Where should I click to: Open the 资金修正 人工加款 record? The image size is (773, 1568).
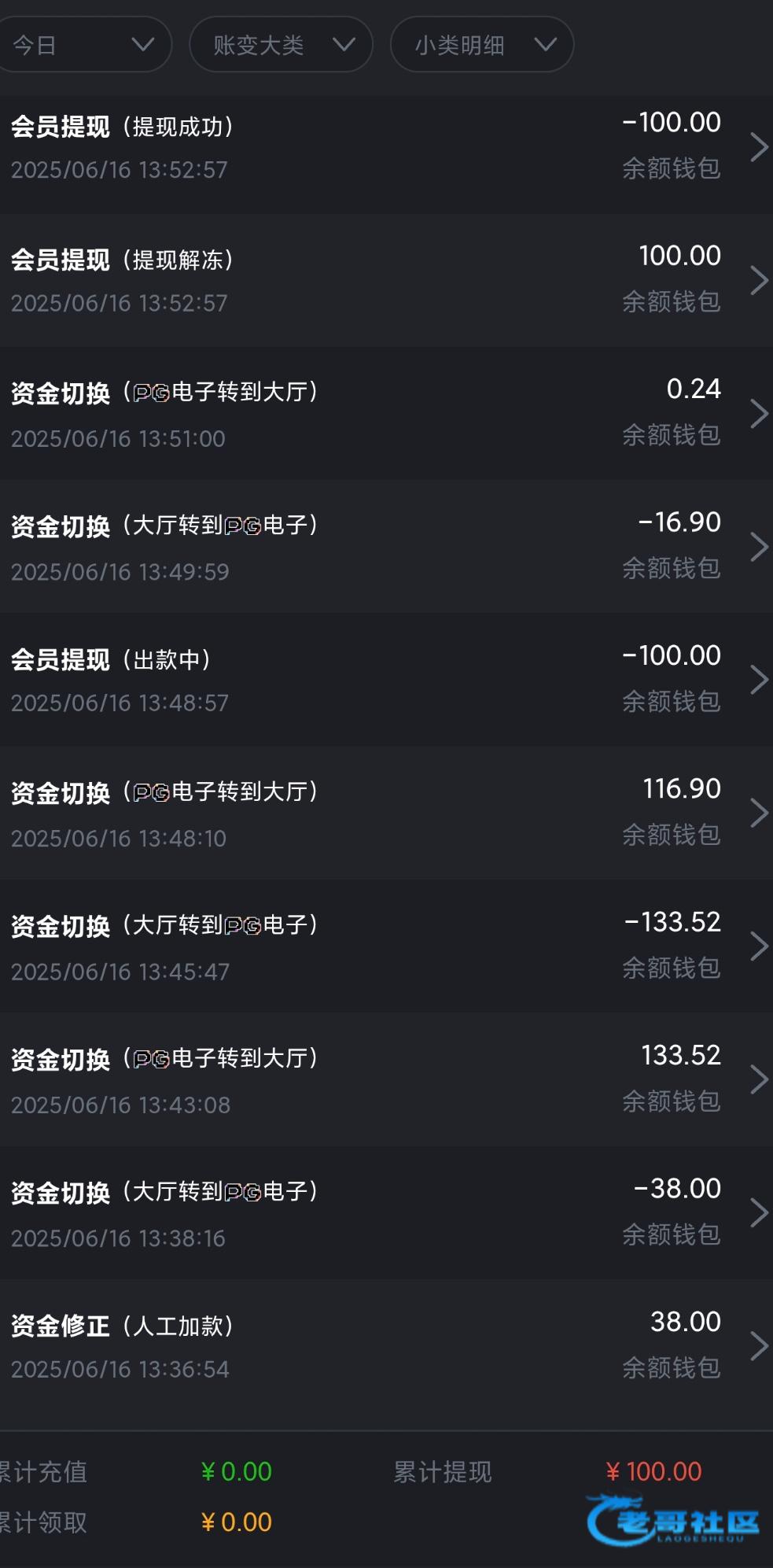(x=386, y=1346)
